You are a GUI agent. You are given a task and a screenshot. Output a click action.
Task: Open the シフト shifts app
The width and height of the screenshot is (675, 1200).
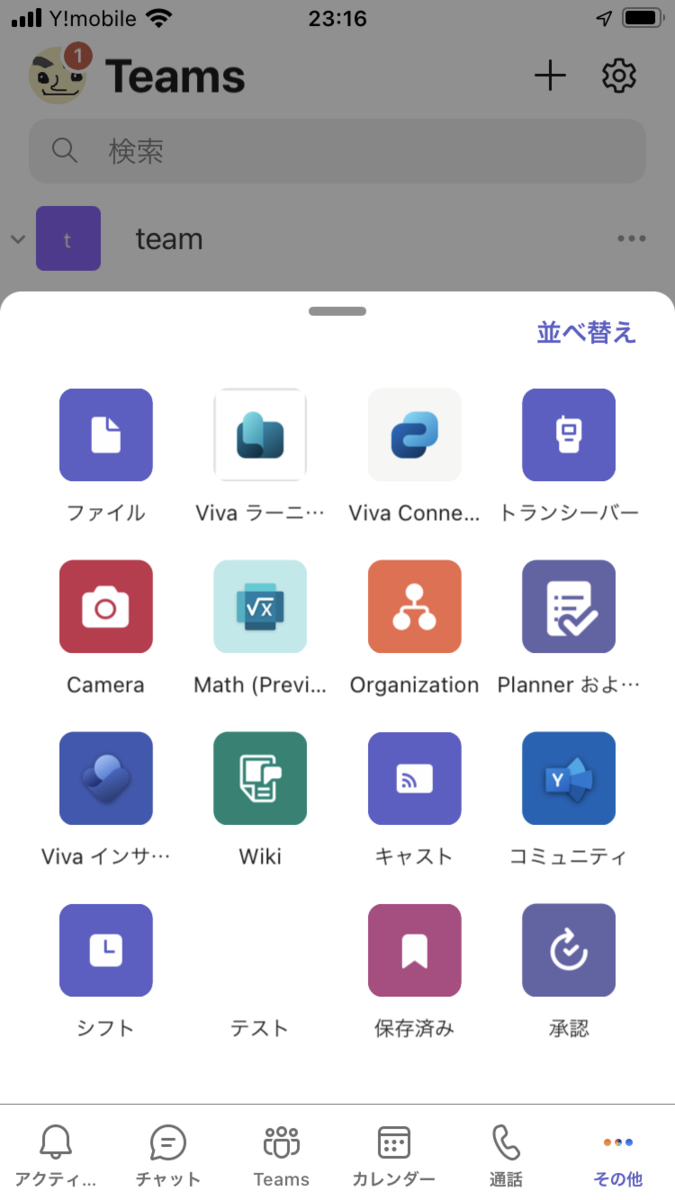coord(106,951)
